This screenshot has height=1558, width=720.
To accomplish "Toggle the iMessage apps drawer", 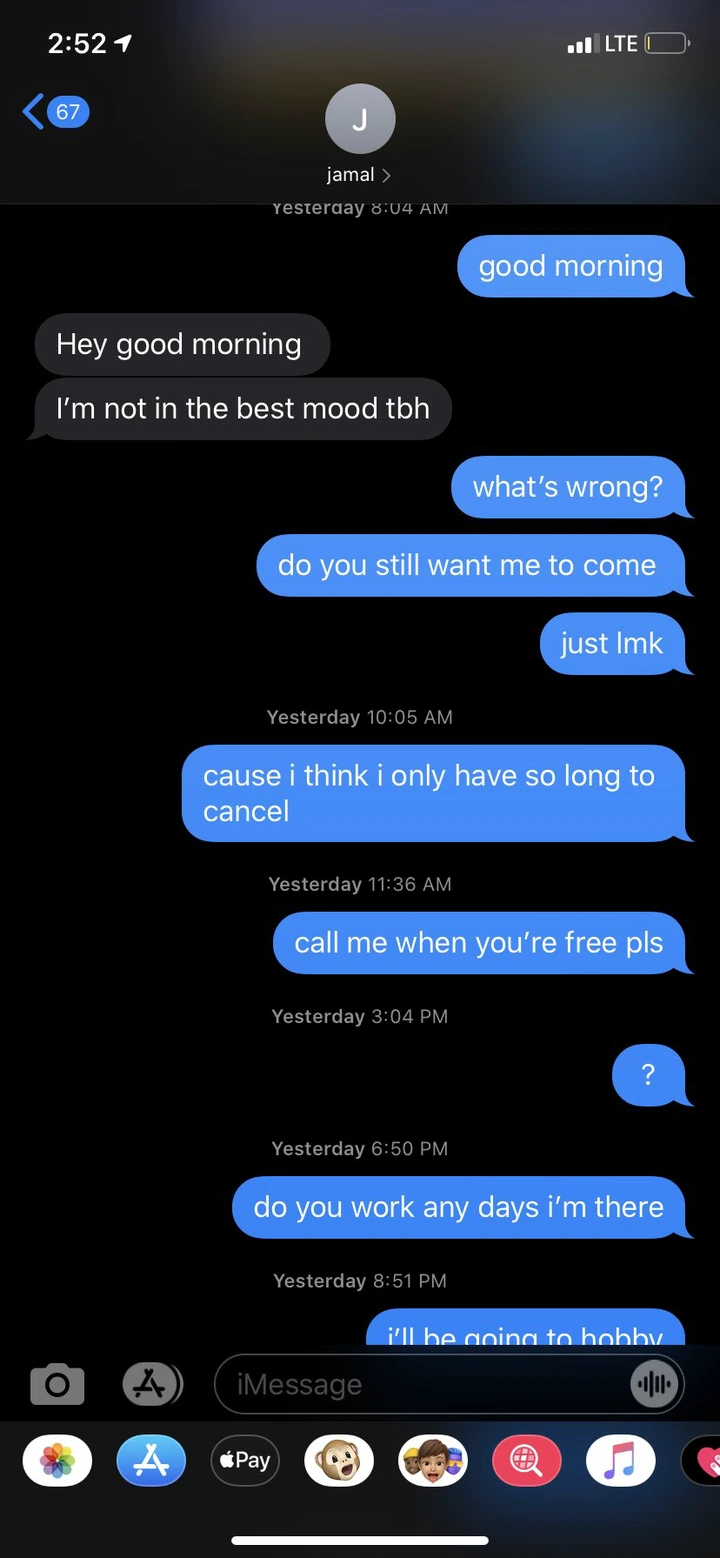I will [x=152, y=1384].
